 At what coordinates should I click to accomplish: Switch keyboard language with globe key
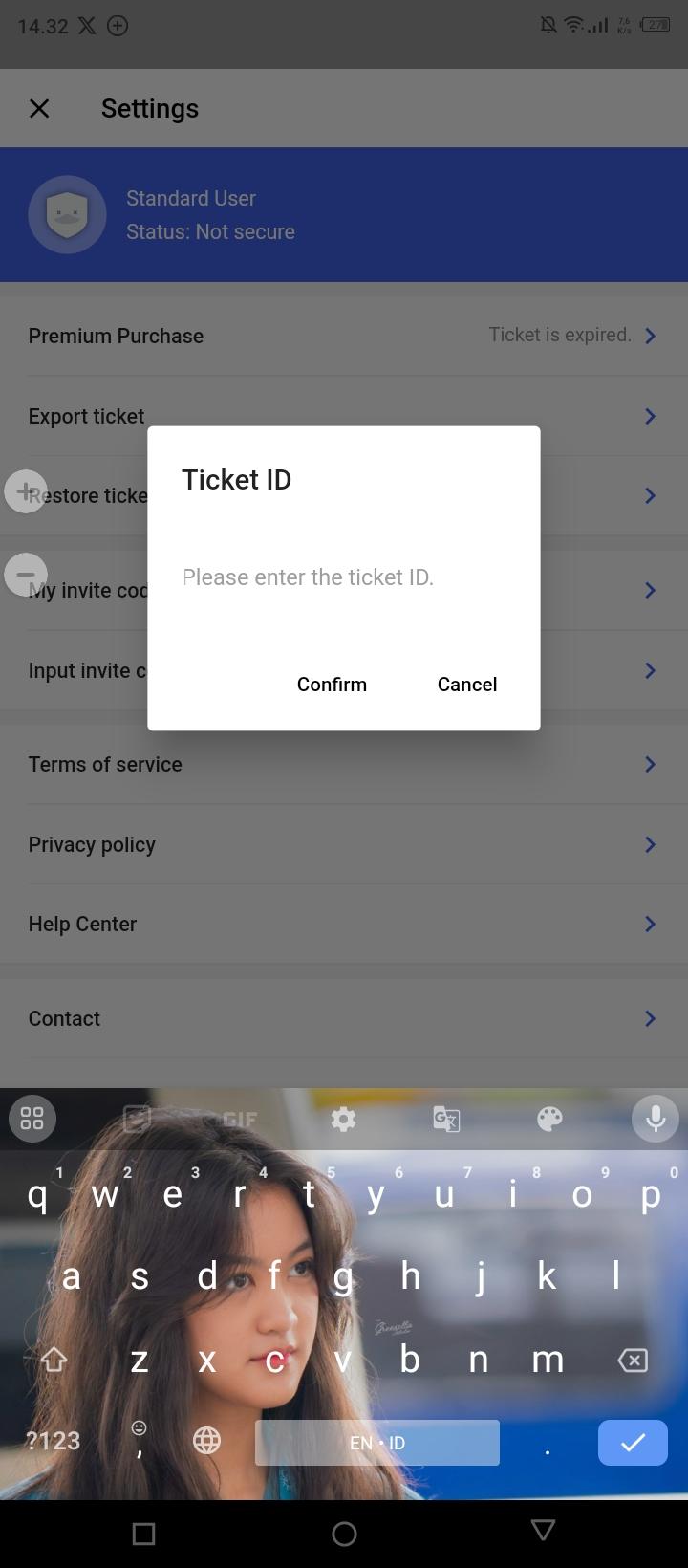(x=206, y=1441)
